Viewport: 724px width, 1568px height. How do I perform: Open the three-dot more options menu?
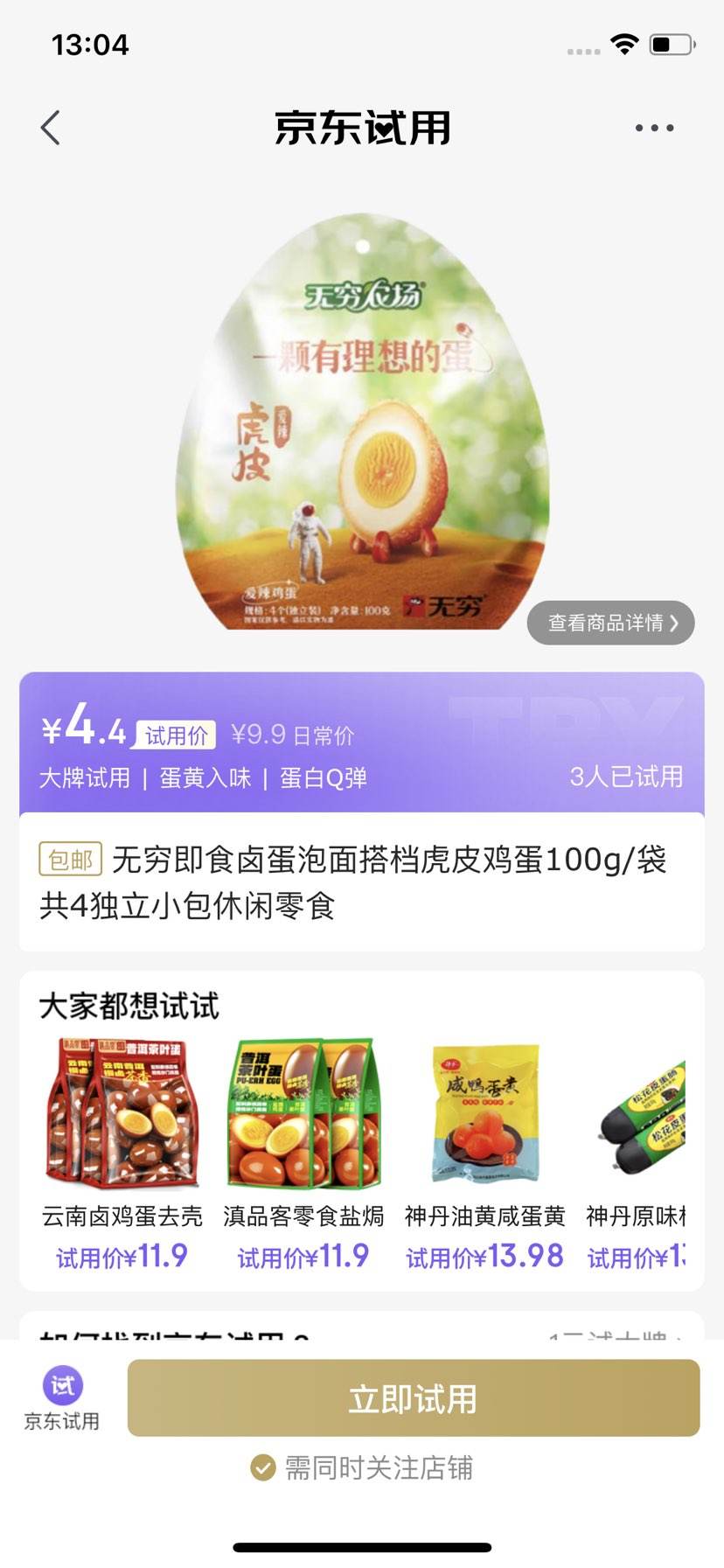tap(654, 128)
